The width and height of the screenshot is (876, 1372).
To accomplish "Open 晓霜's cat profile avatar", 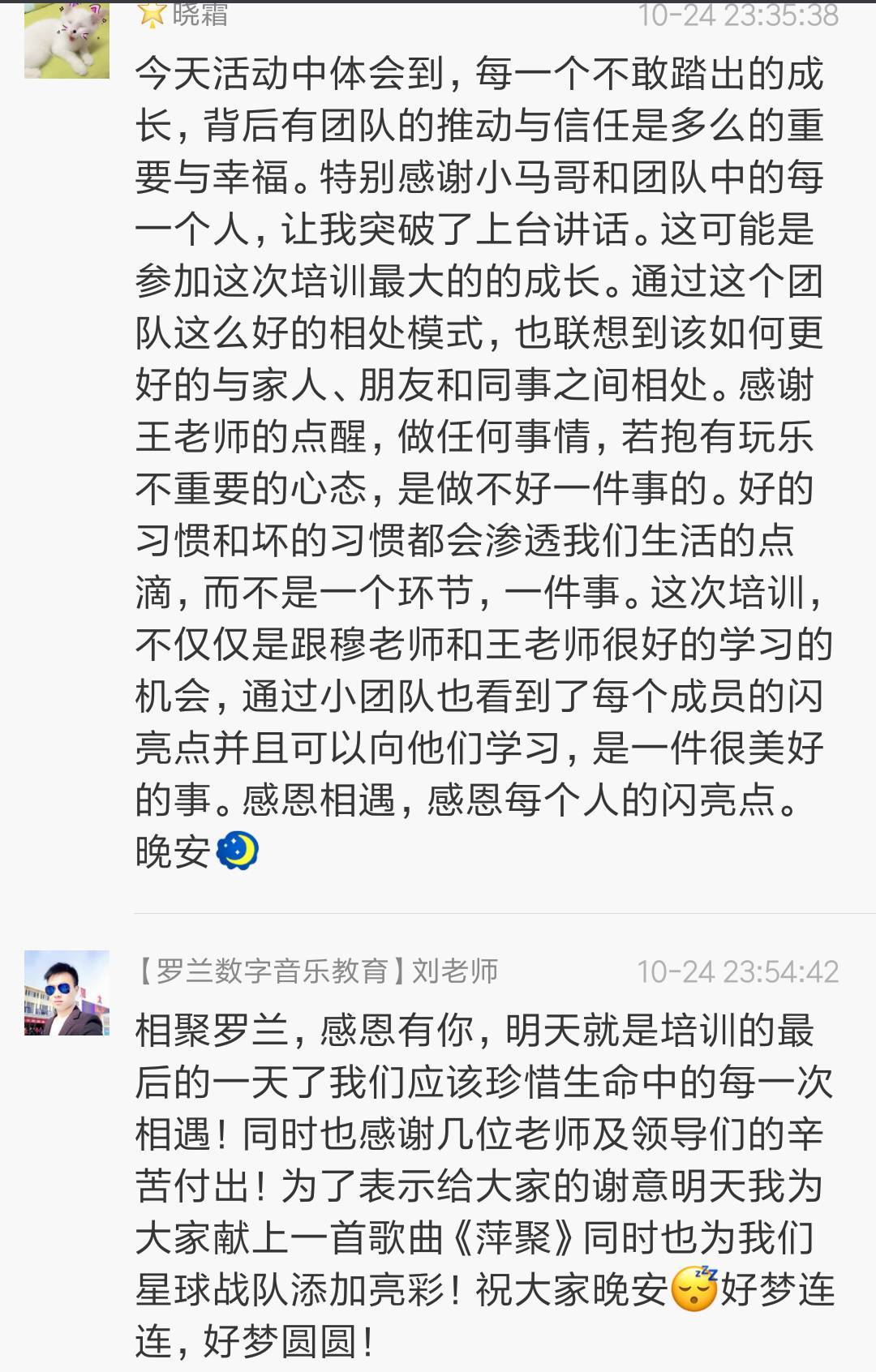I will (x=67, y=39).
